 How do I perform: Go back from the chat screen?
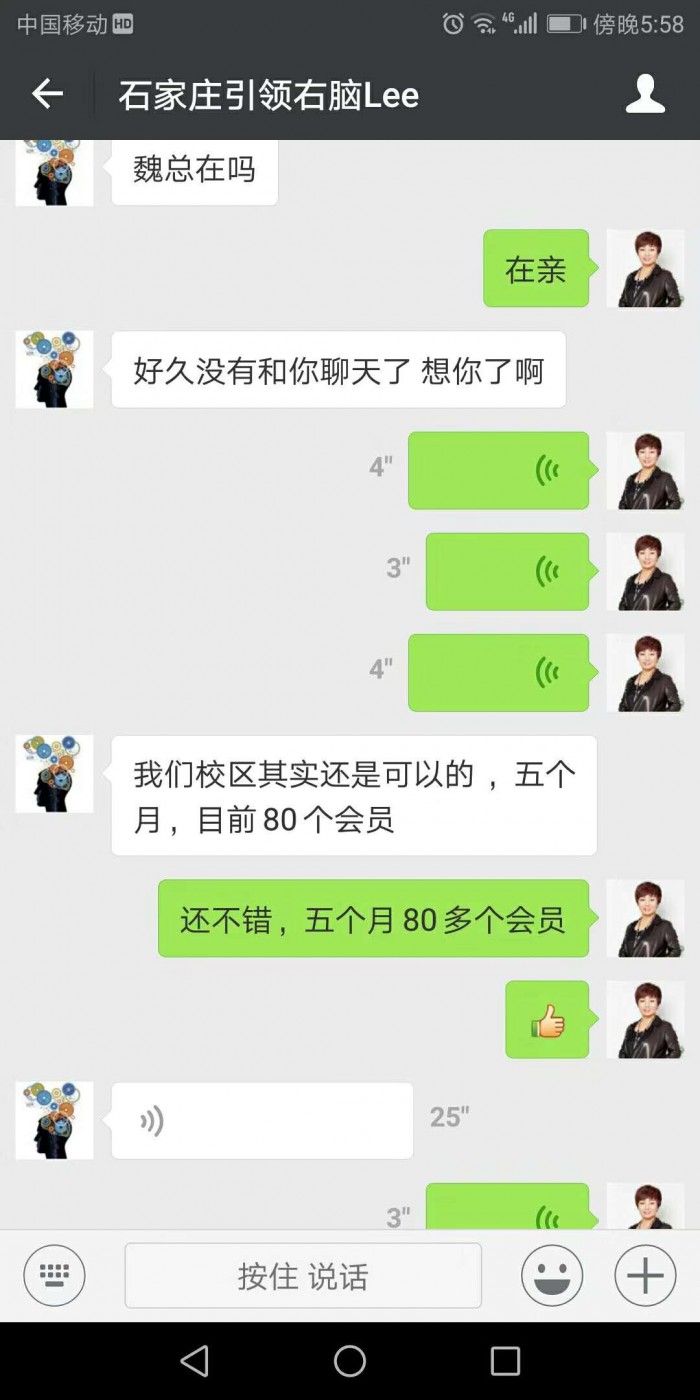coord(47,95)
